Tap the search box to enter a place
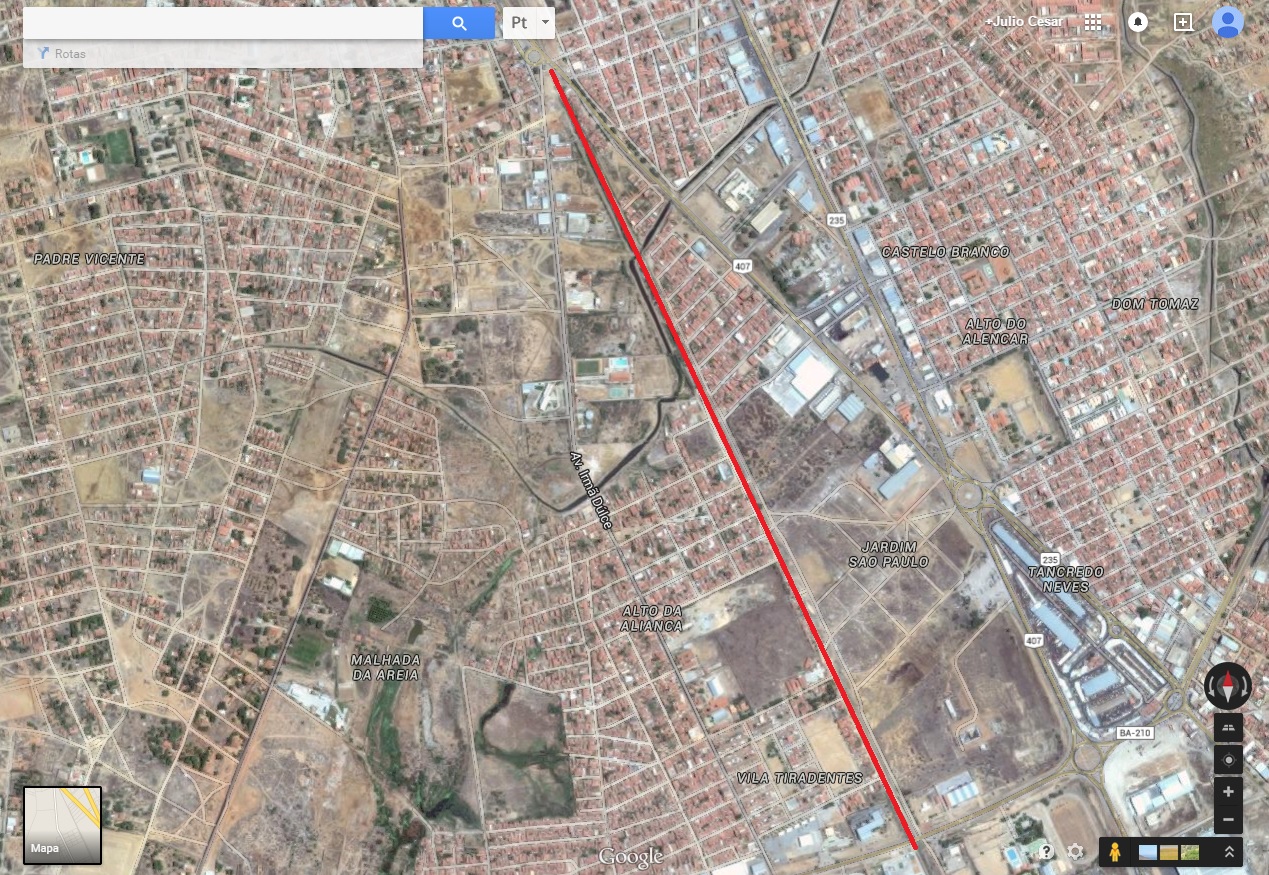 [x=222, y=23]
